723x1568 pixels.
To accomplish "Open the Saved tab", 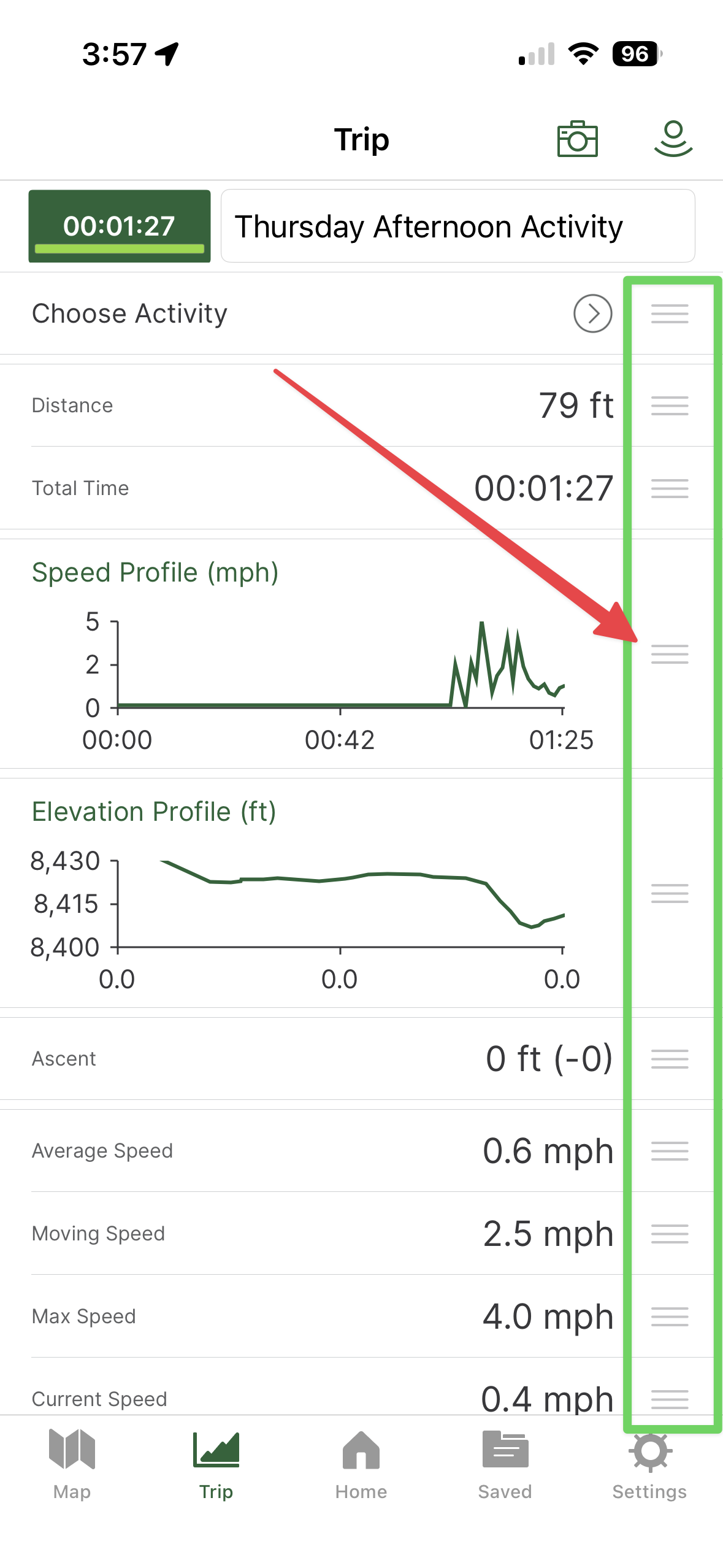I will point(505,1462).
